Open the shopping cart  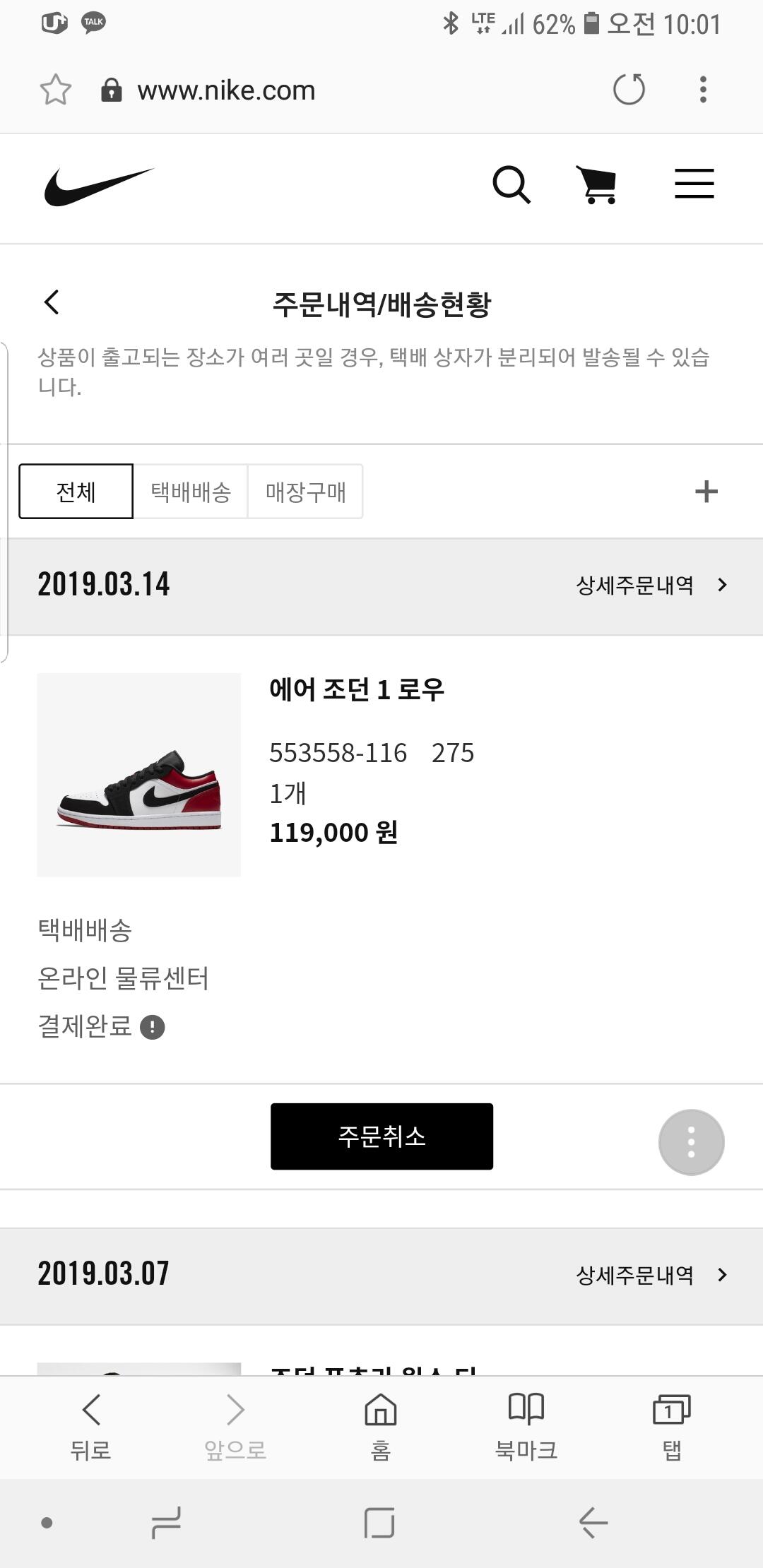point(597,185)
